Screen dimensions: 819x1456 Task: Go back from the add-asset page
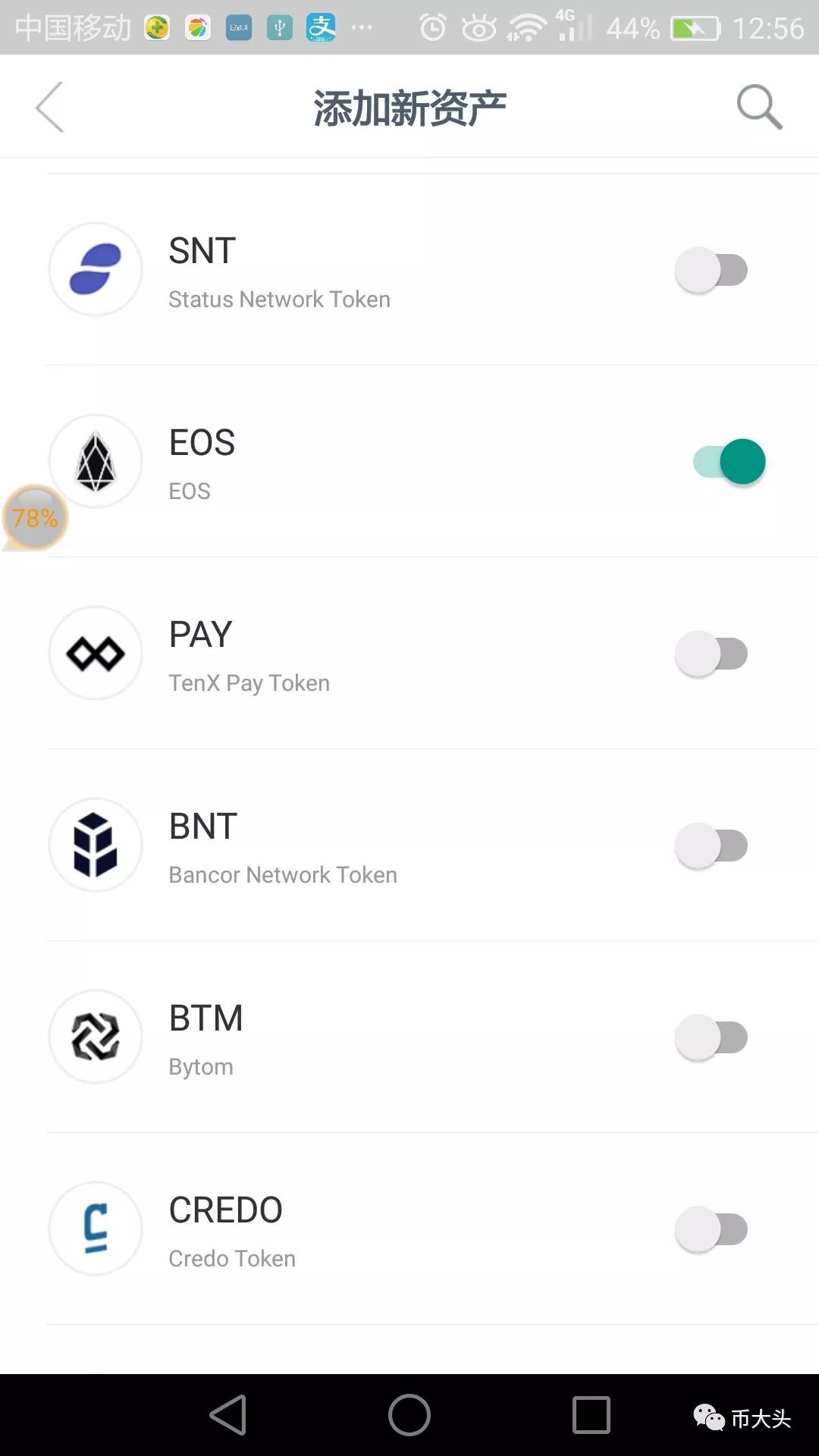pyautogui.click(x=50, y=107)
